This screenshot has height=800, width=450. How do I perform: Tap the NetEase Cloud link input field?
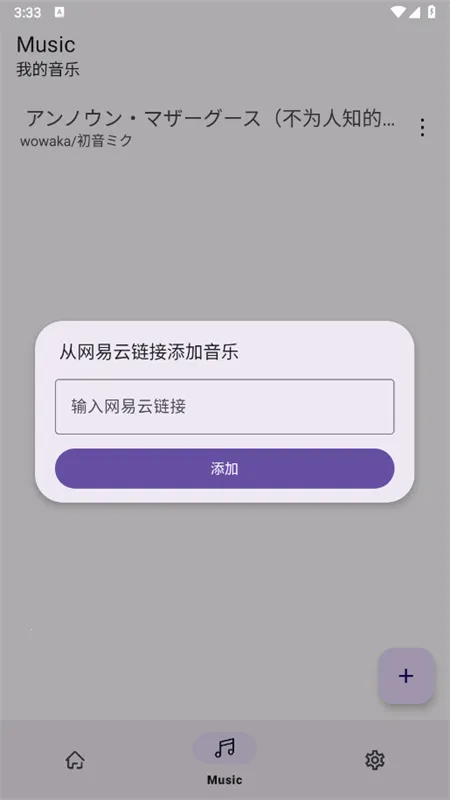point(224,407)
